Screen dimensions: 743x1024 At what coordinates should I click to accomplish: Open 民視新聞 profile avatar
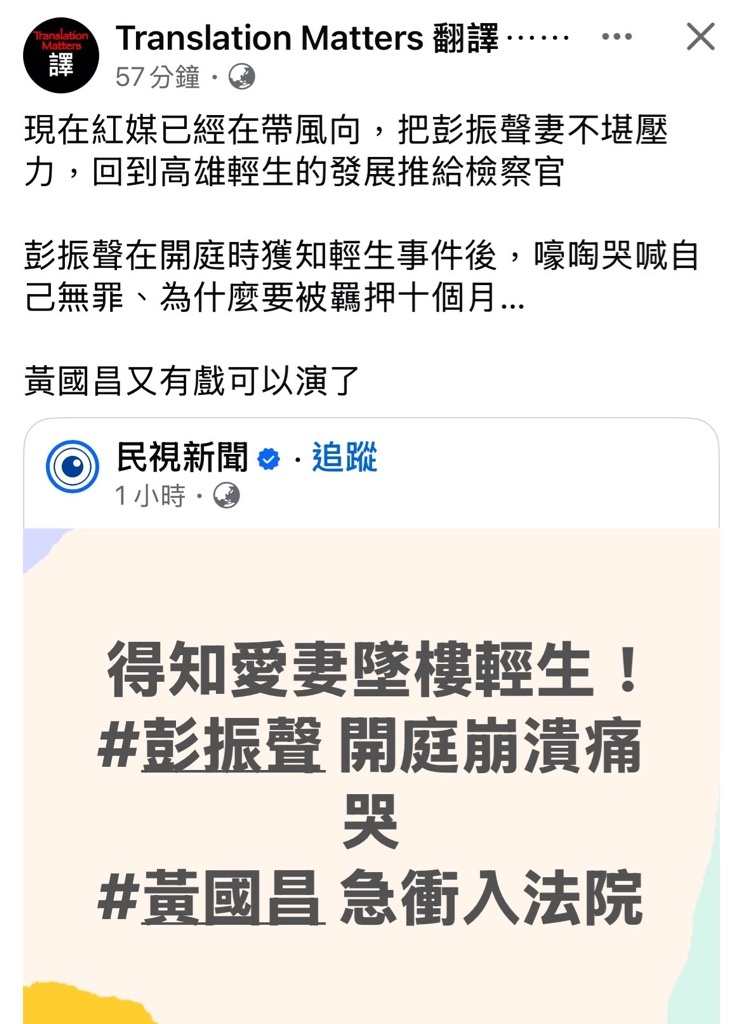pos(72,466)
